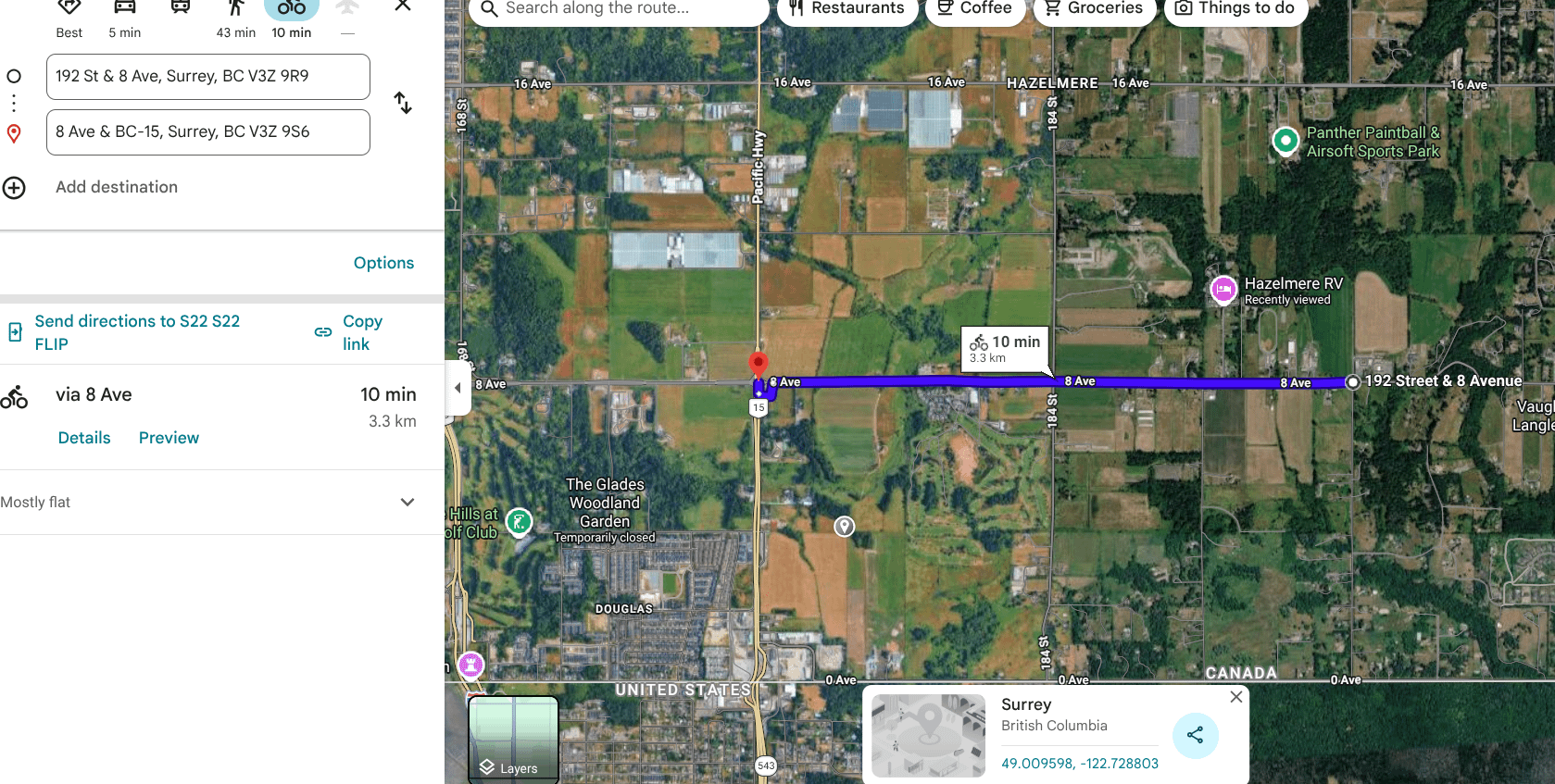Show Coffee places along the route

[974, 9]
